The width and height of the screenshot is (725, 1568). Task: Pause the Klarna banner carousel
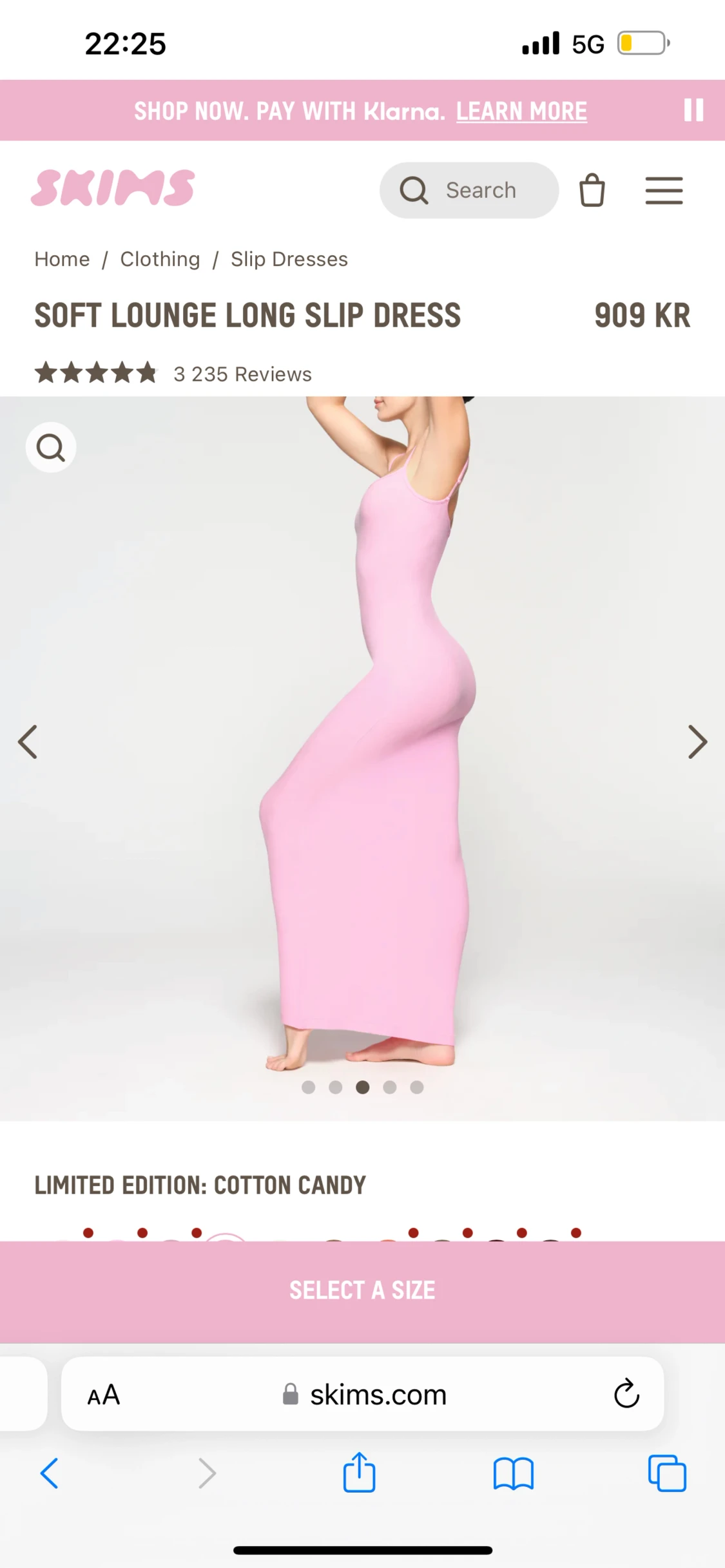coord(693,110)
